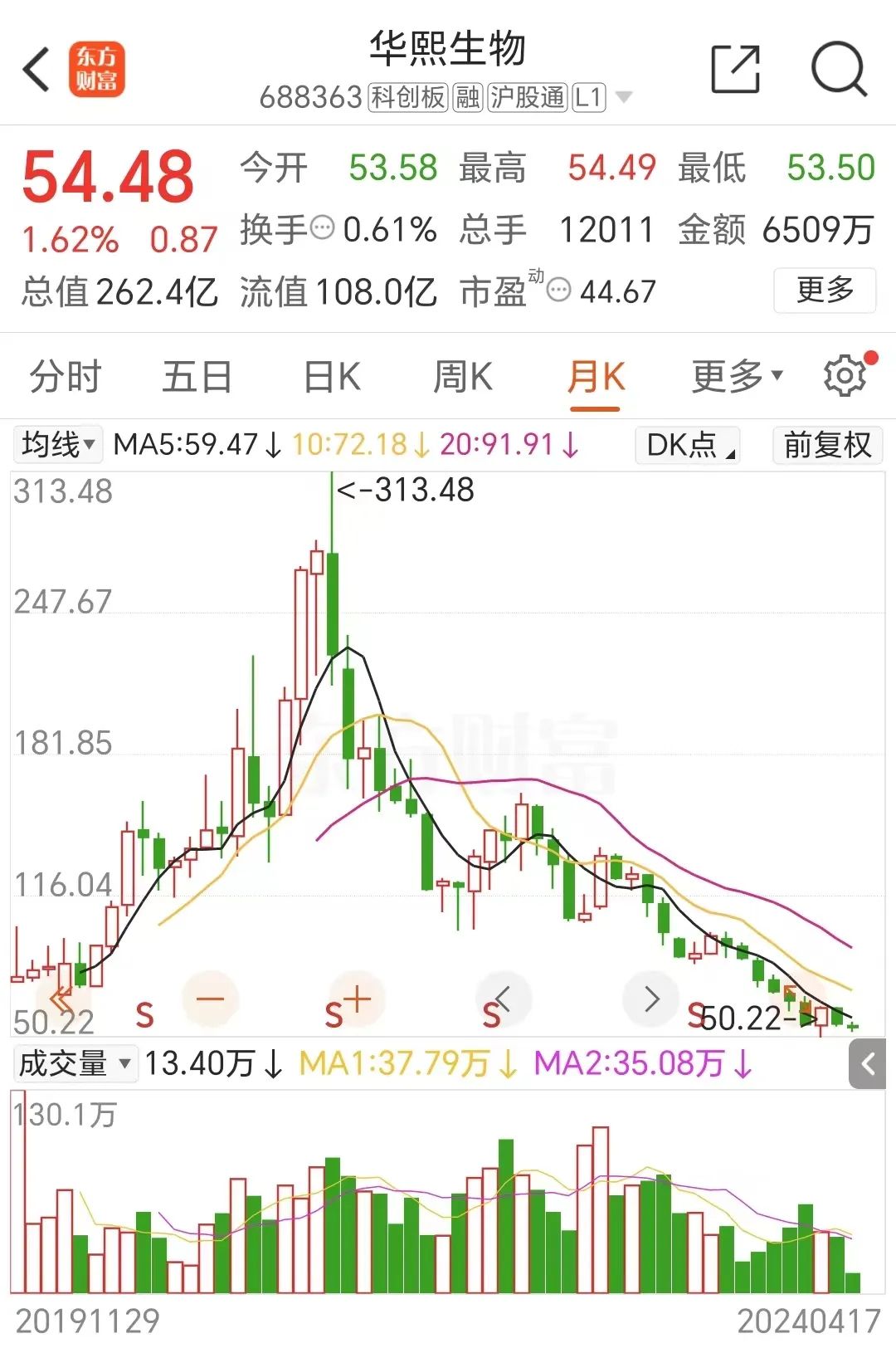Open the 均线 indicator dropdown
896x1348 pixels.
pos(58,445)
